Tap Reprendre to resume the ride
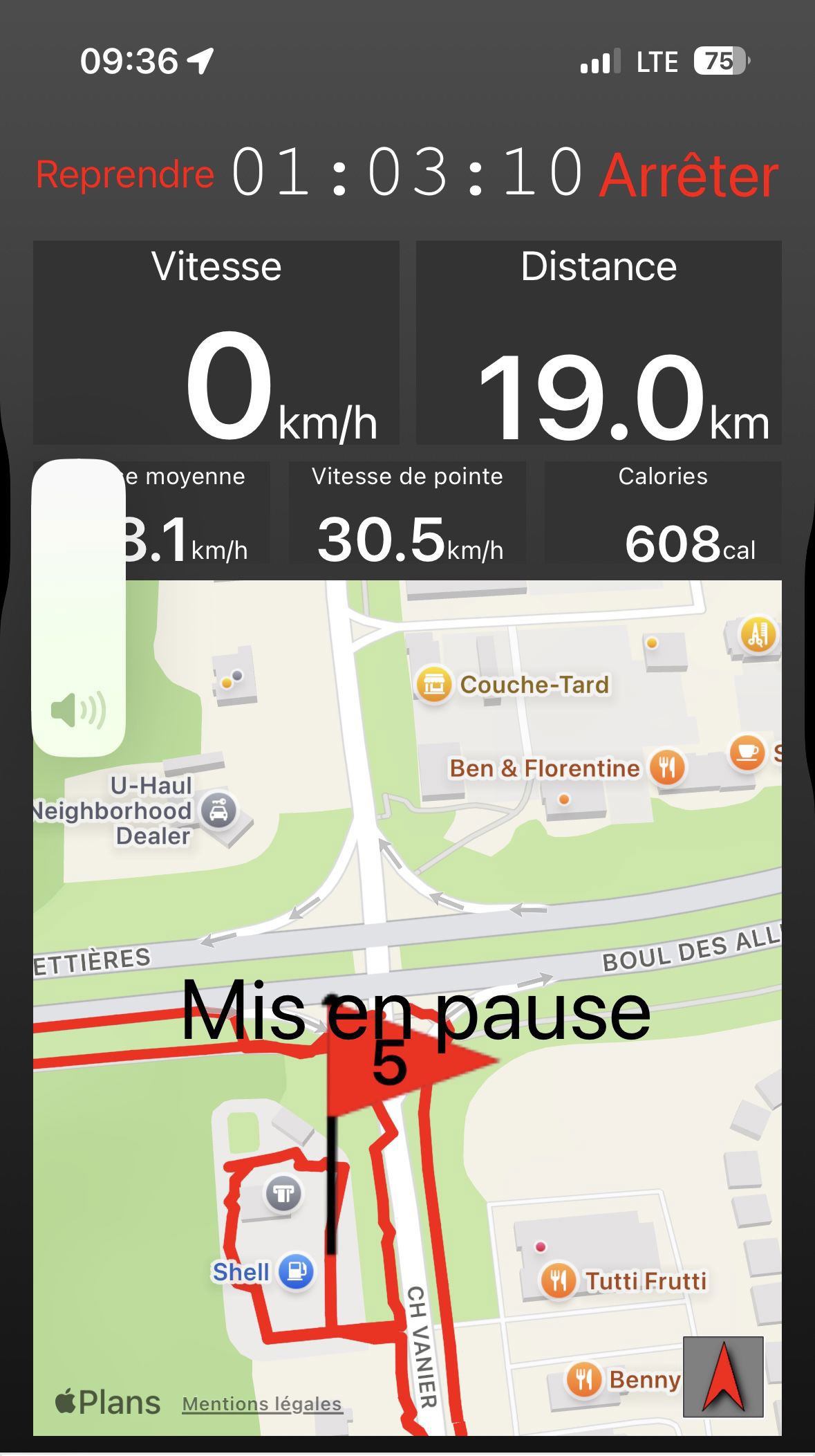The width and height of the screenshot is (815, 1456). click(x=125, y=174)
